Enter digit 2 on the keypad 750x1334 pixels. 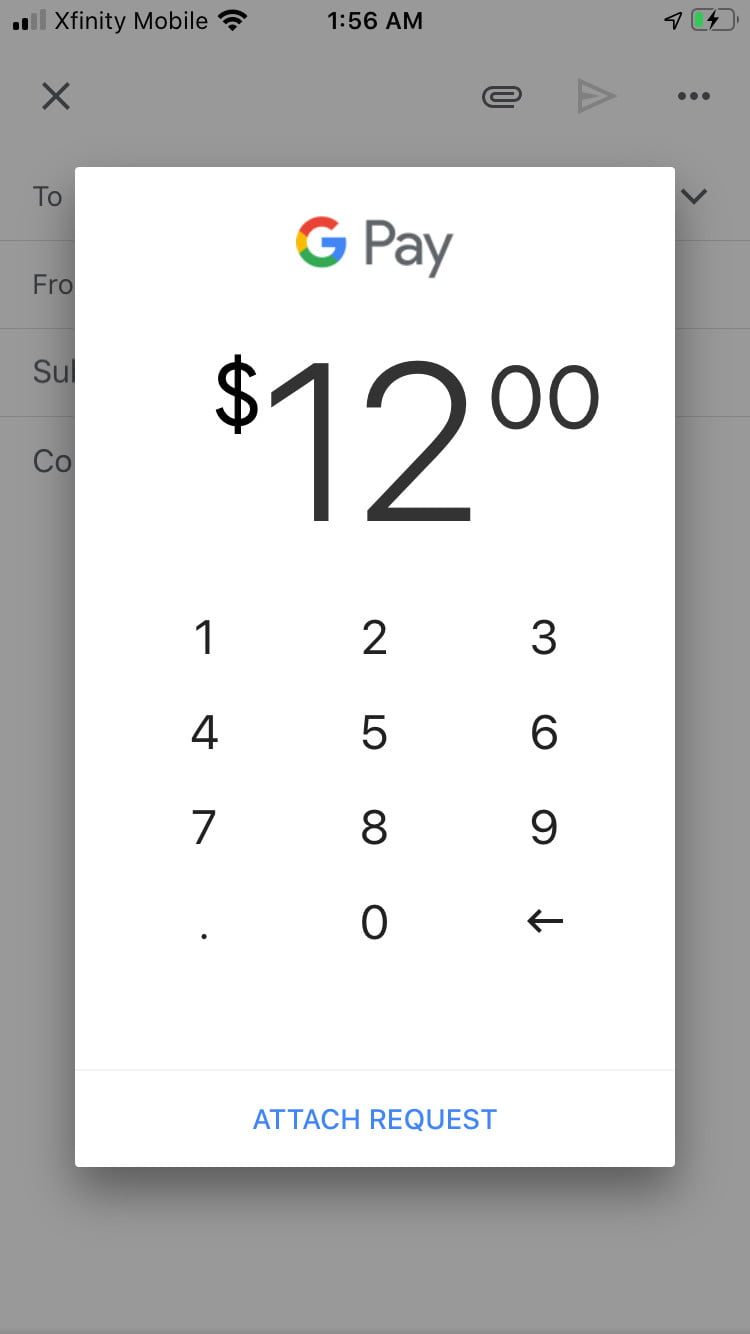pyautogui.click(x=374, y=638)
